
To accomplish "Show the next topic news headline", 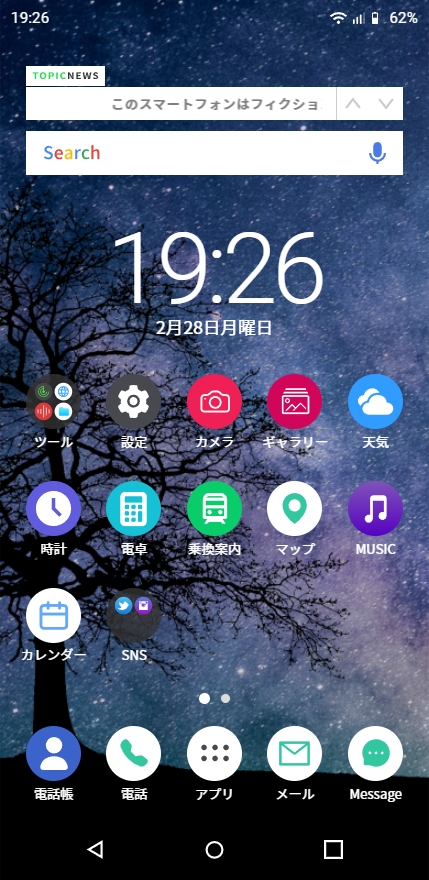I will click(386, 103).
